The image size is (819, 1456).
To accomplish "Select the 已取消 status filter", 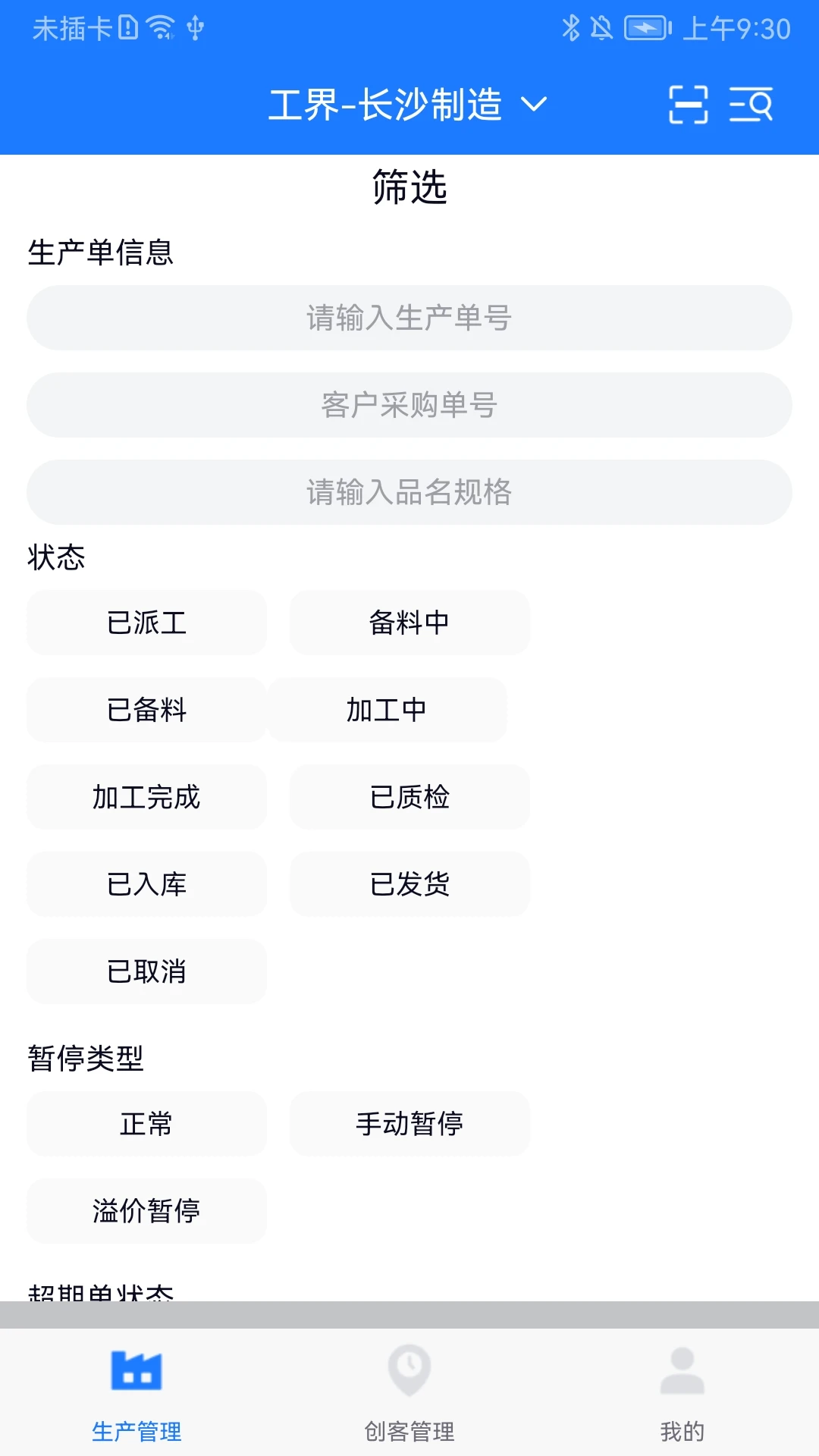I will pos(146,972).
